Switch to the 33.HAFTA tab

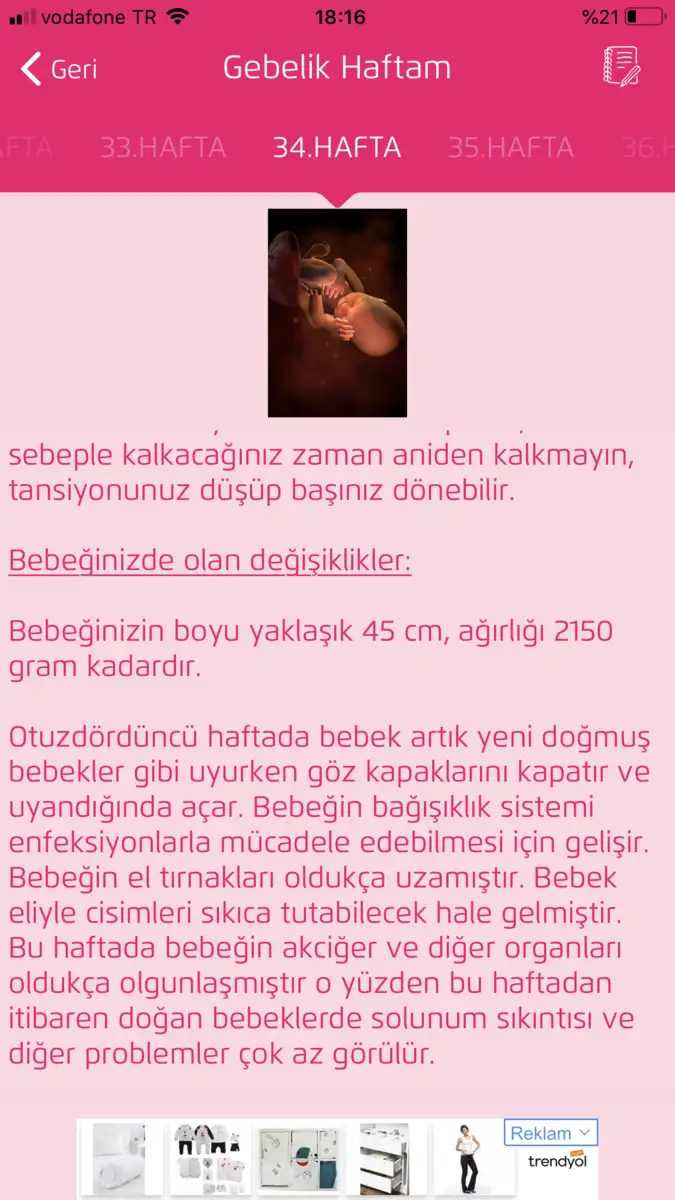pos(162,148)
